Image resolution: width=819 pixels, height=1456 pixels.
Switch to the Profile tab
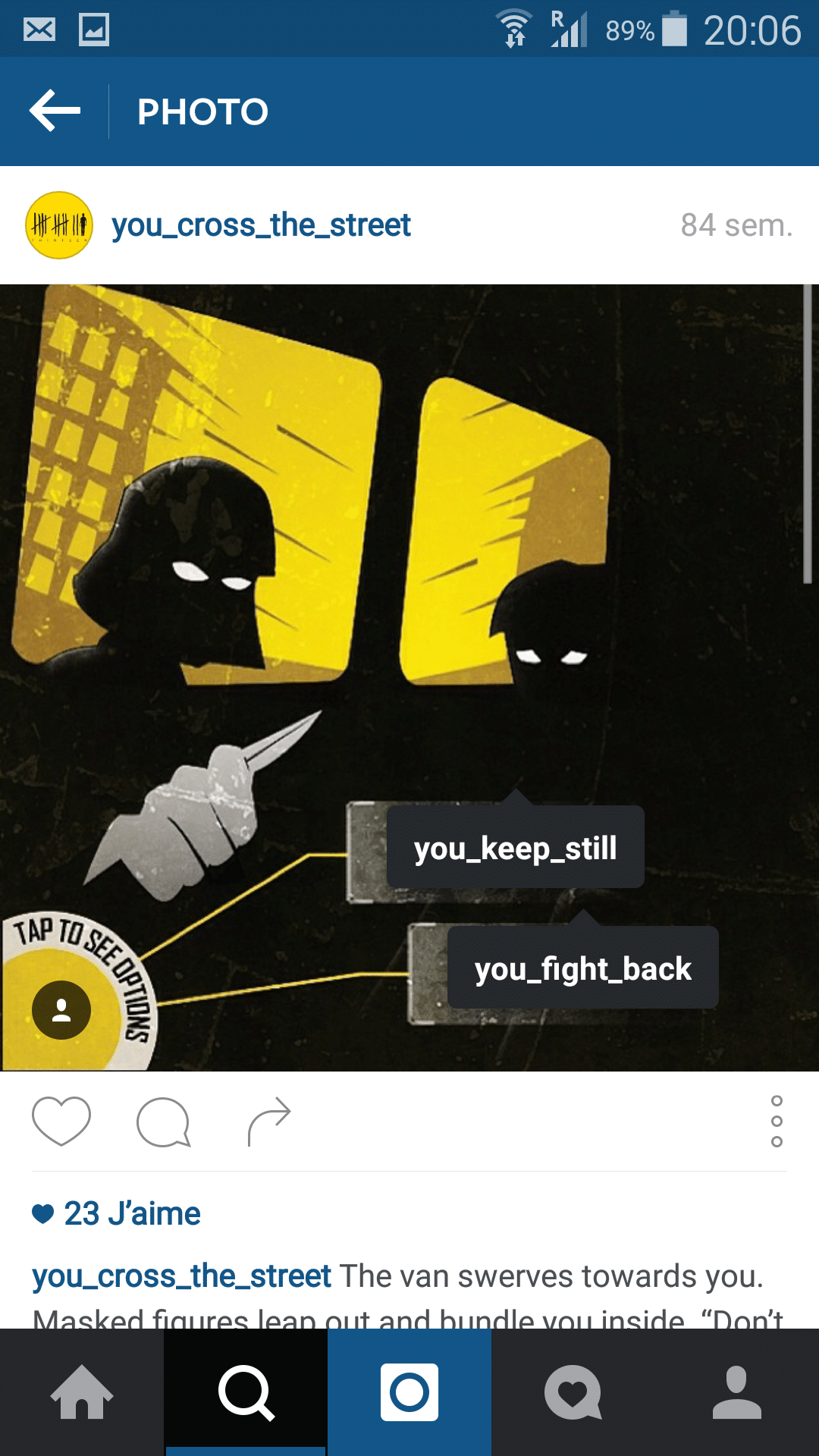[737, 1392]
